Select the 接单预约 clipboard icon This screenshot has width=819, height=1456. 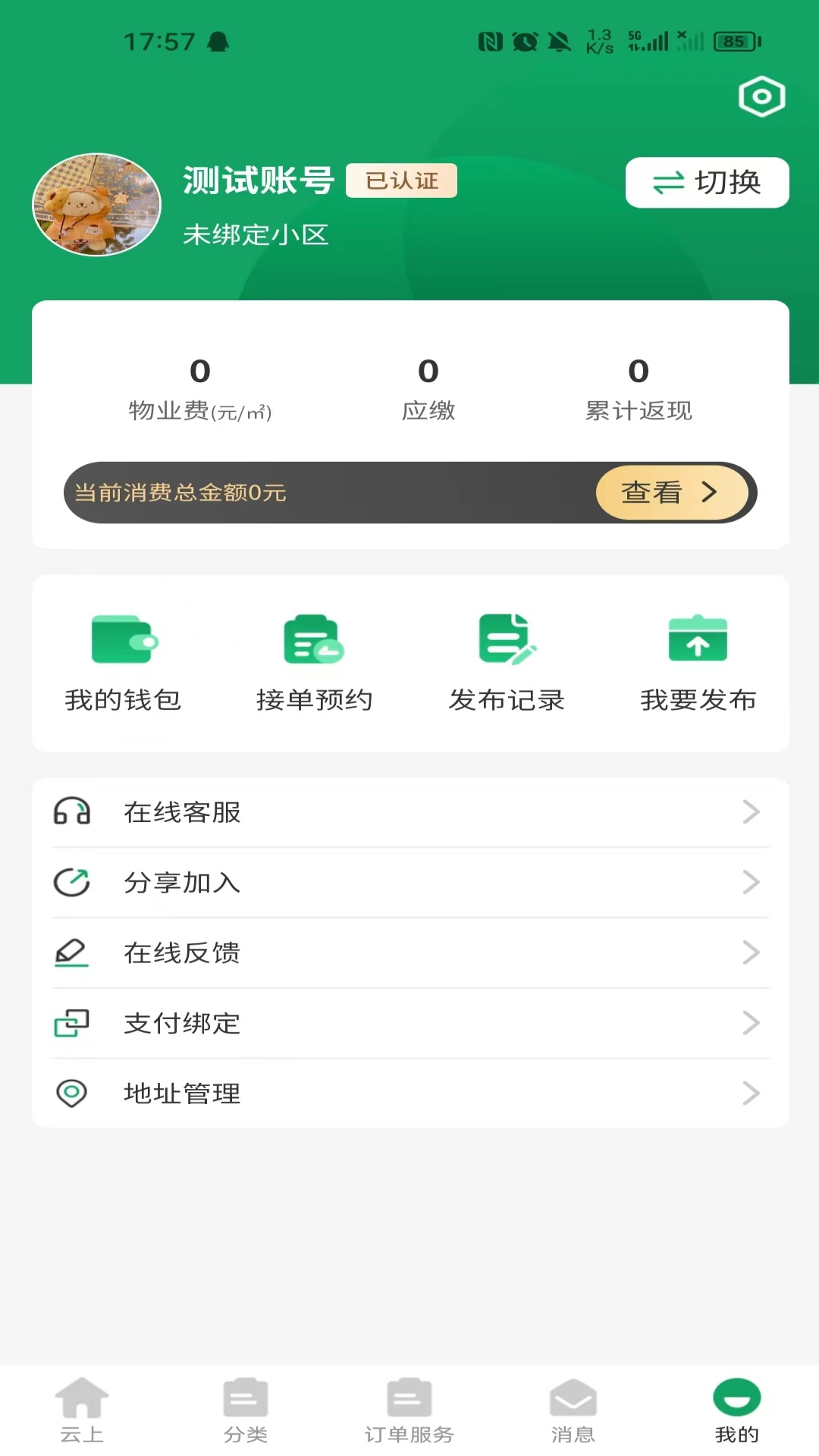click(315, 639)
